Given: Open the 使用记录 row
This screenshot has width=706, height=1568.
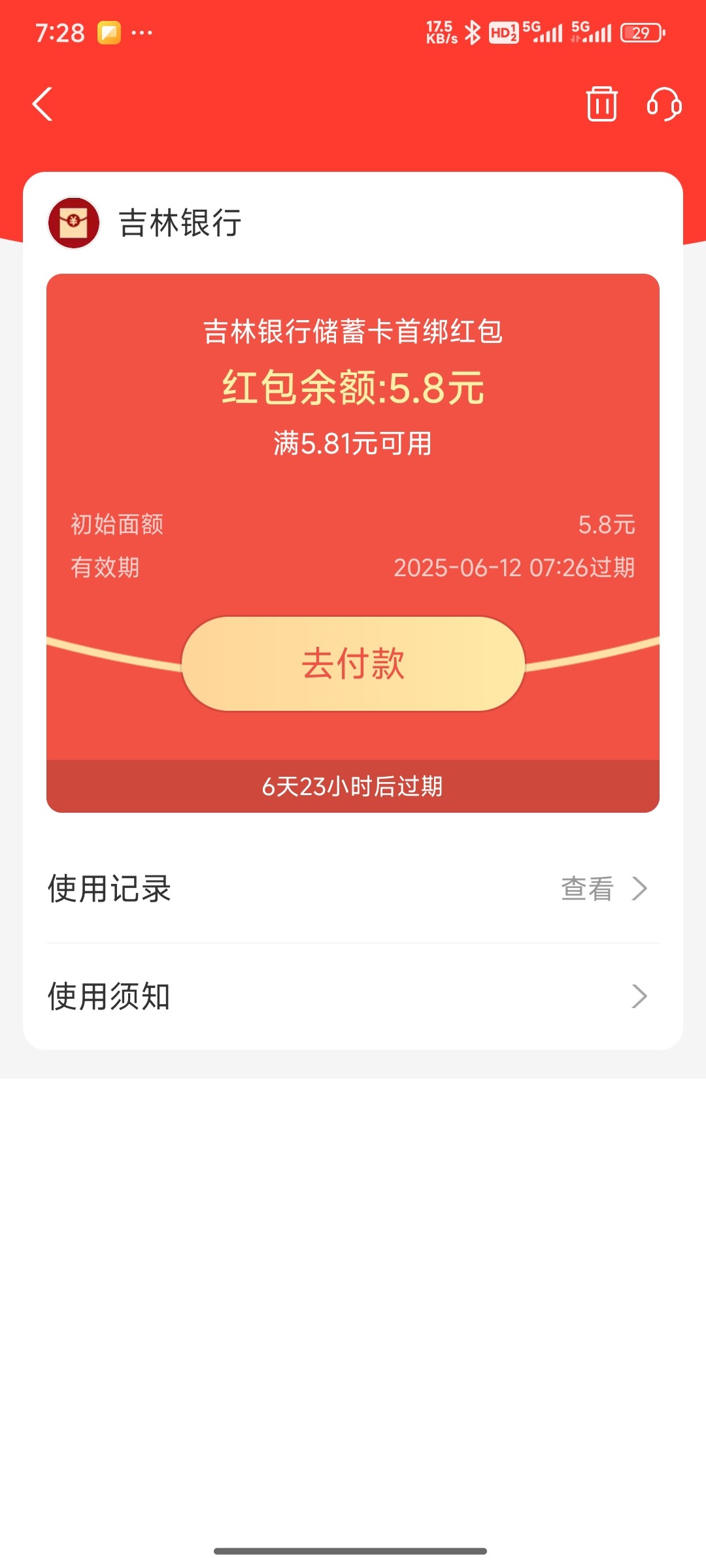Looking at the screenshot, I should 353,889.
